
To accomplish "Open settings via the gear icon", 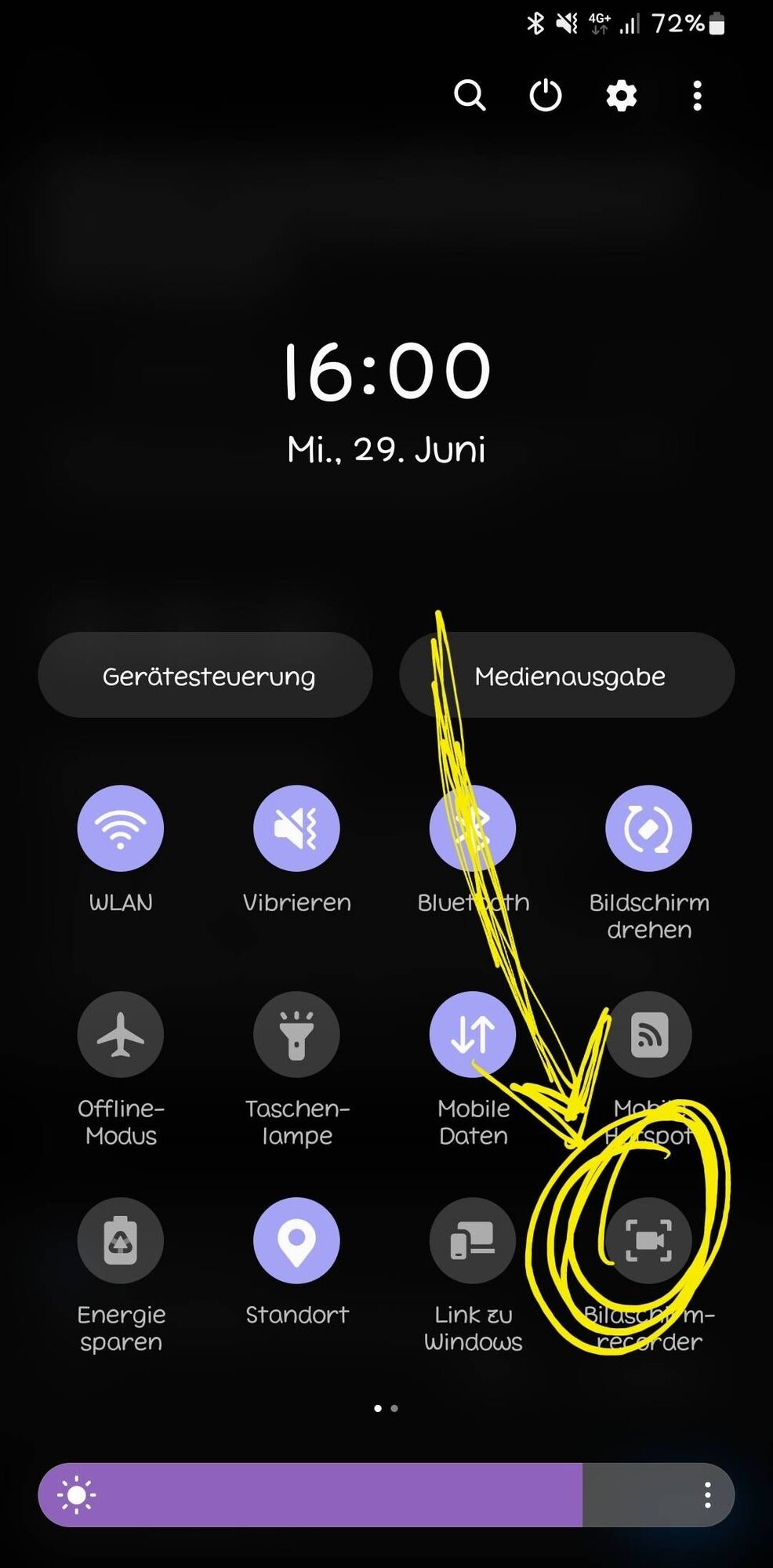I will click(x=621, y=96).
